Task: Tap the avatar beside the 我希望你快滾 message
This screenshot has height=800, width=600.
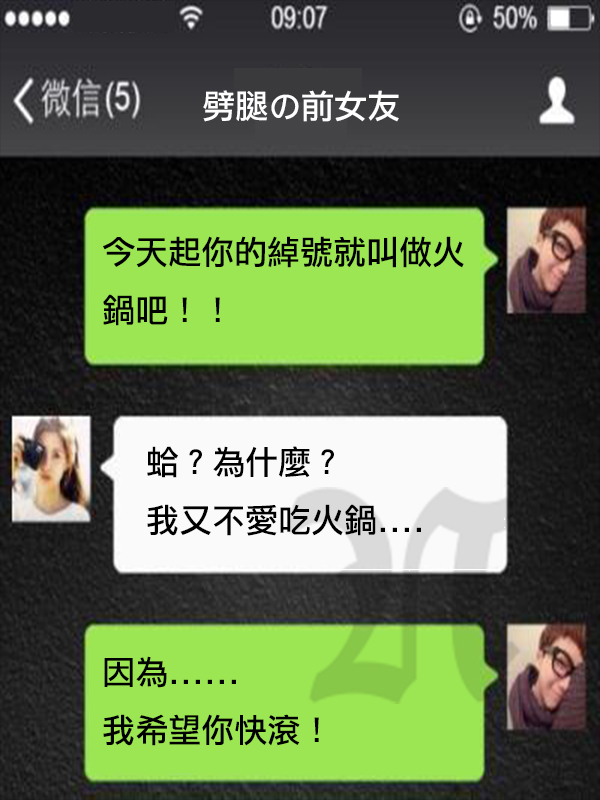Action: (x=545, y=677)
